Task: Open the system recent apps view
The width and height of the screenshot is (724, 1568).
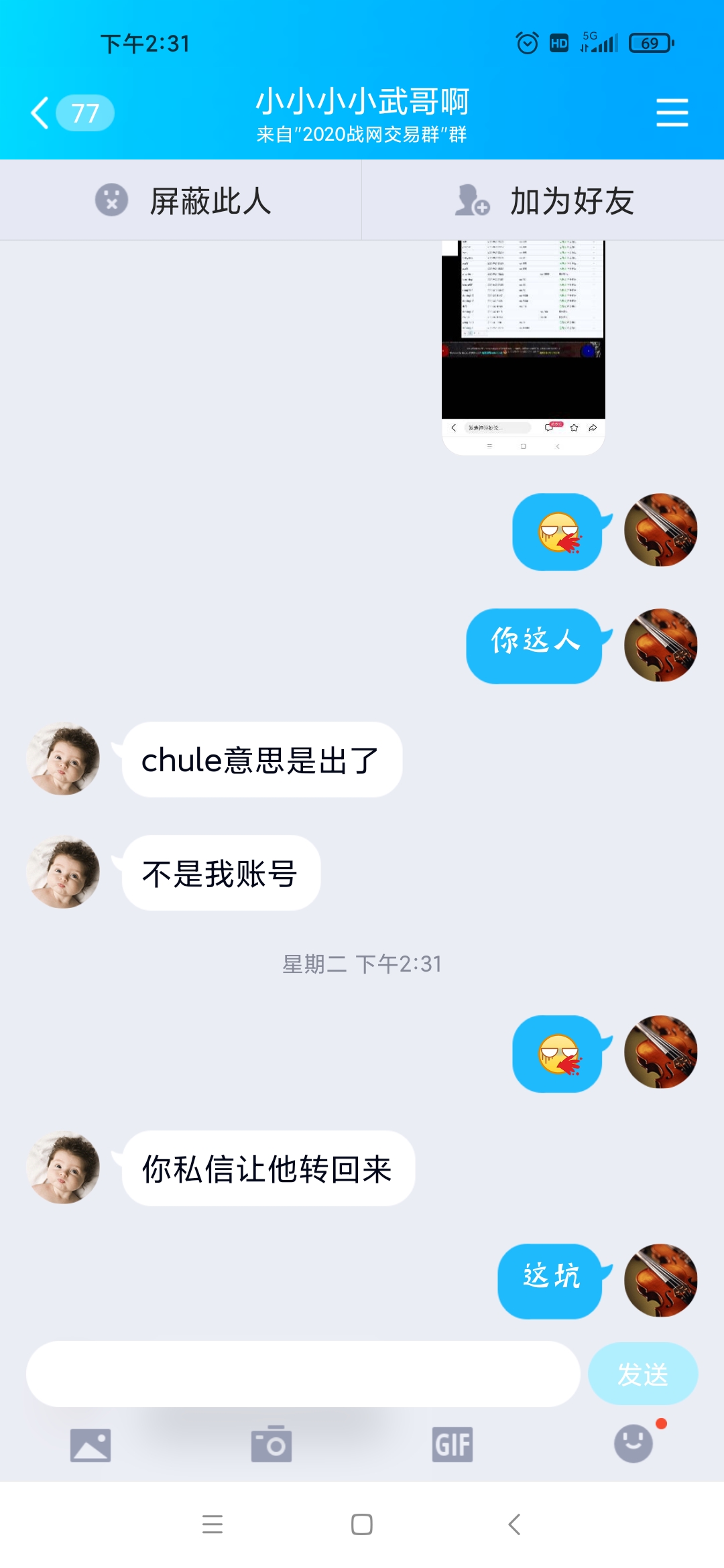Action: point(213,1524)
